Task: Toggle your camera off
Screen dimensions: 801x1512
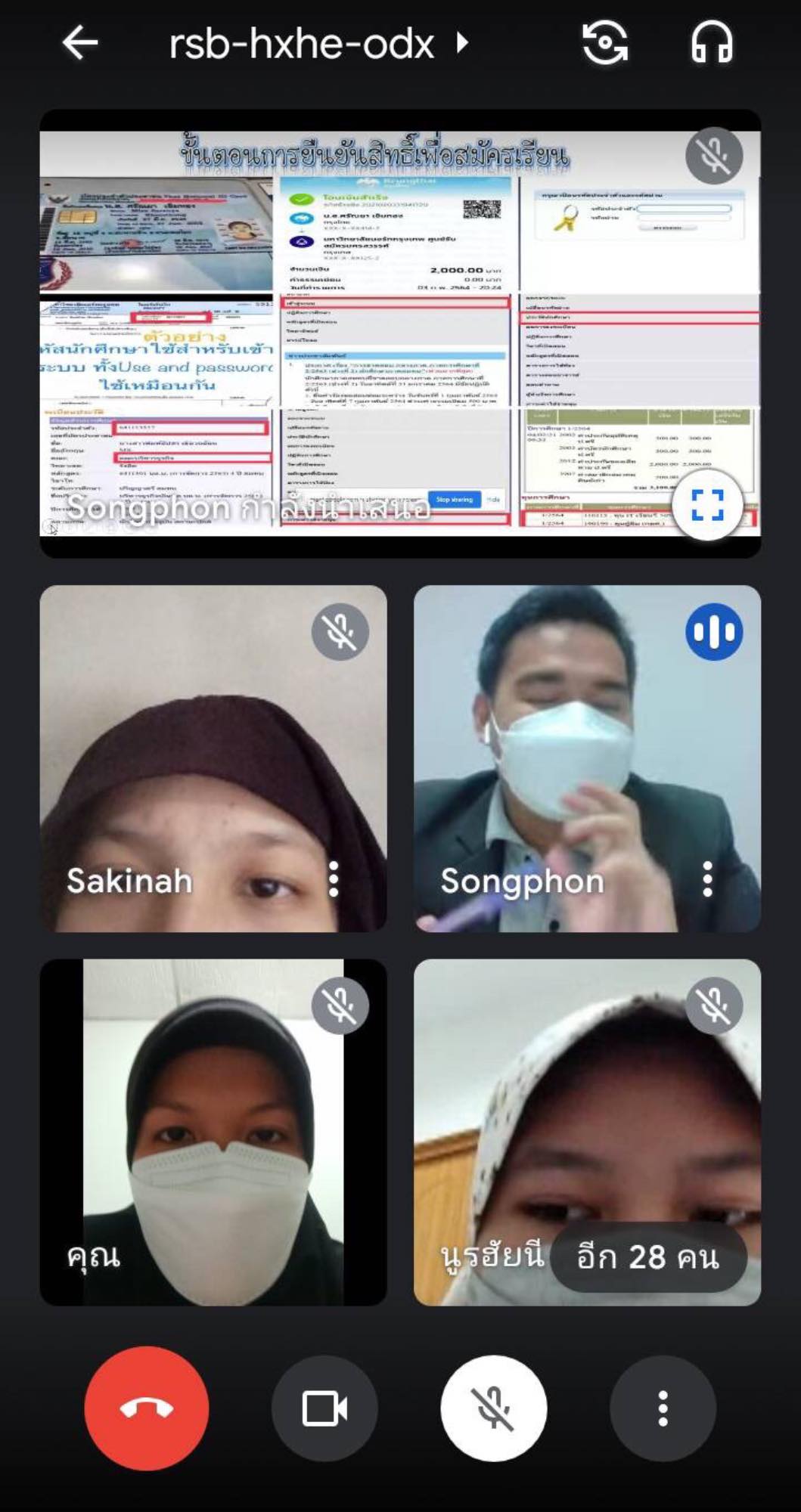Action: pos(324,1408)
